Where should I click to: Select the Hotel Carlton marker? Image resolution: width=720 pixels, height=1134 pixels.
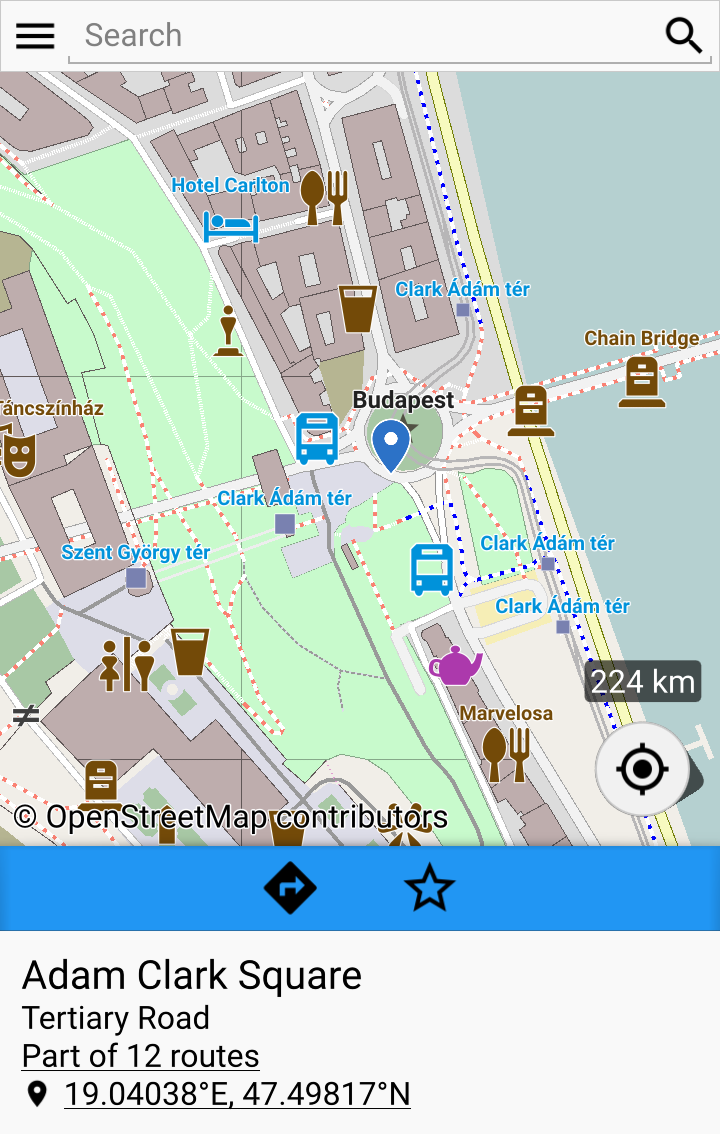(231, 225)
